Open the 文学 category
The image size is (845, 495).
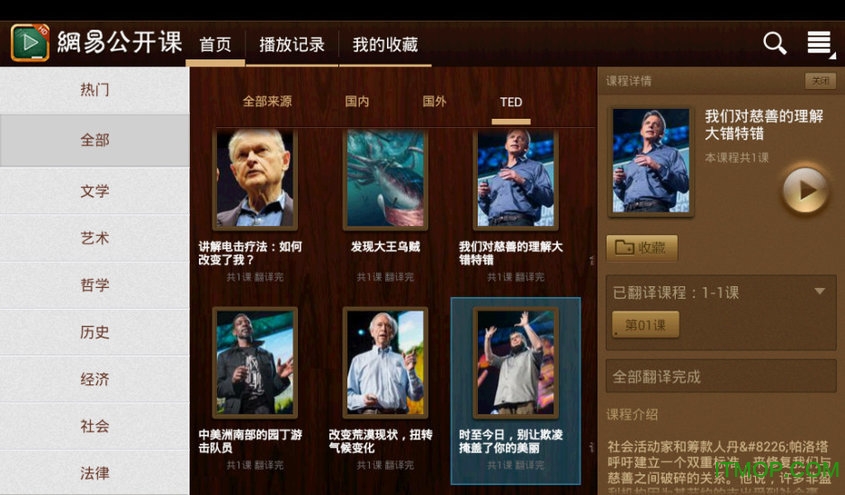(x=95, y=191)
